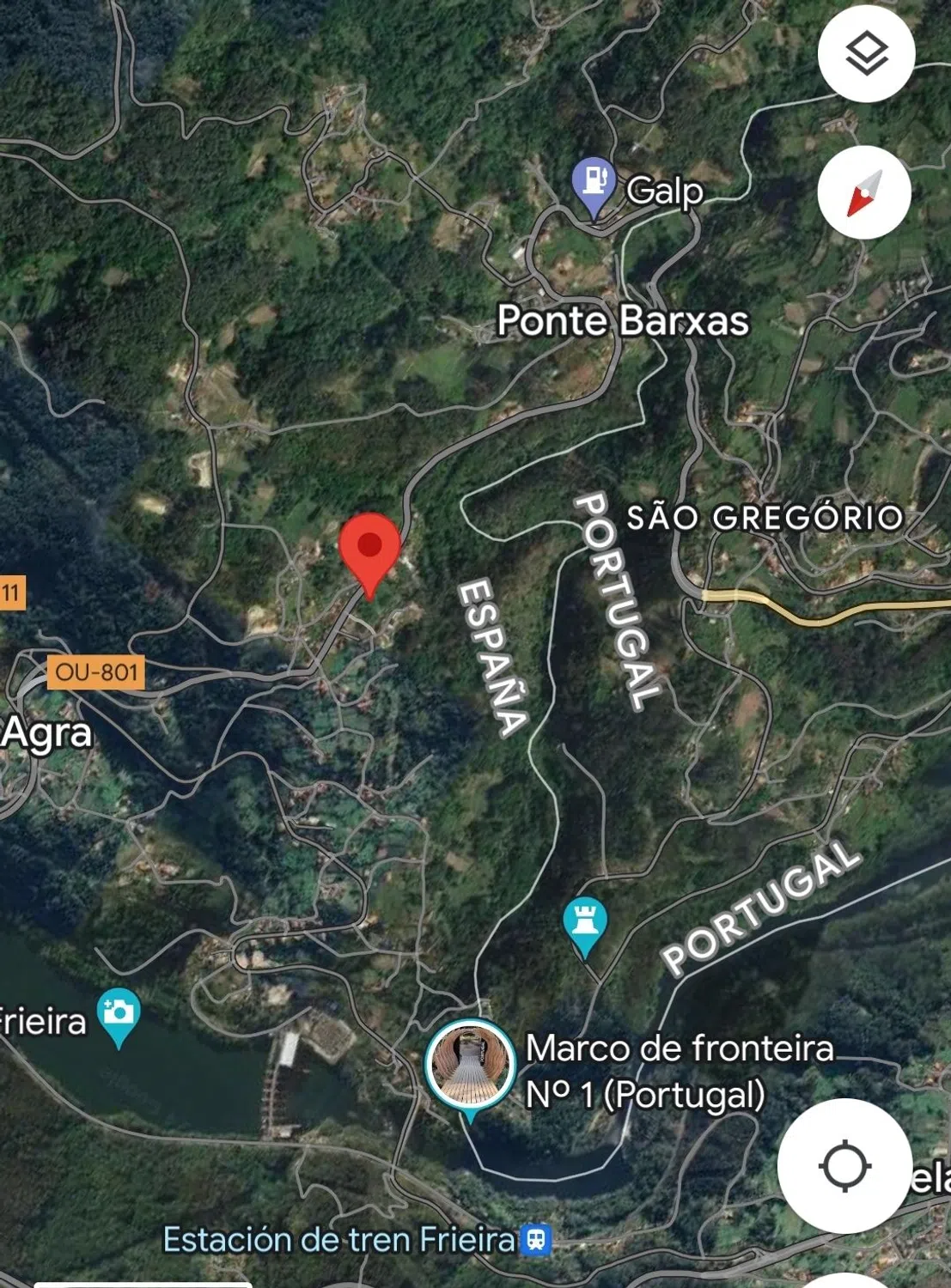The image size is (951, 1288).
Task: Select the castle landmark marker
Action: pos(585,923)
